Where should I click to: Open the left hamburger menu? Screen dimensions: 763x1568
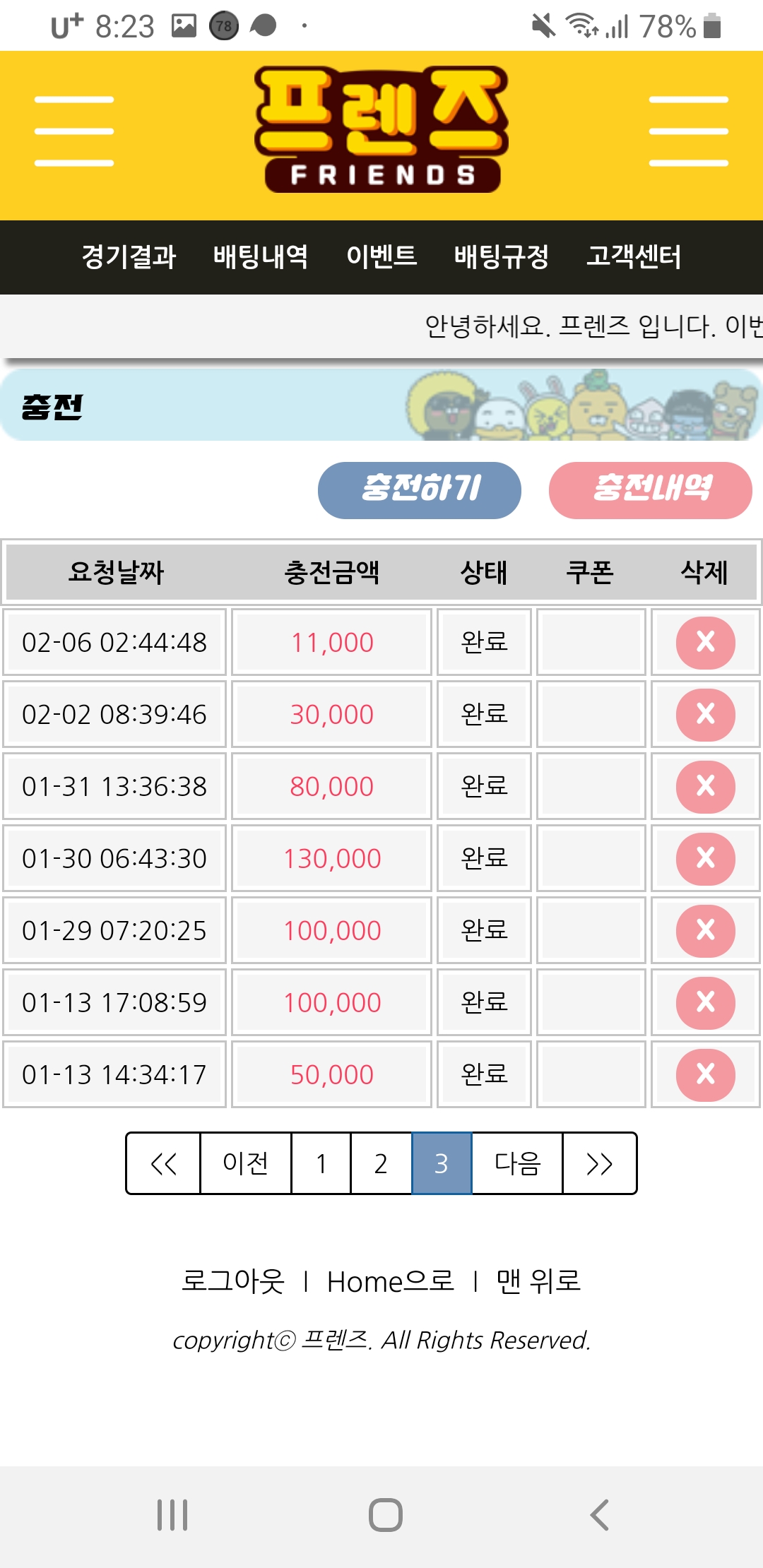(74, 131)
